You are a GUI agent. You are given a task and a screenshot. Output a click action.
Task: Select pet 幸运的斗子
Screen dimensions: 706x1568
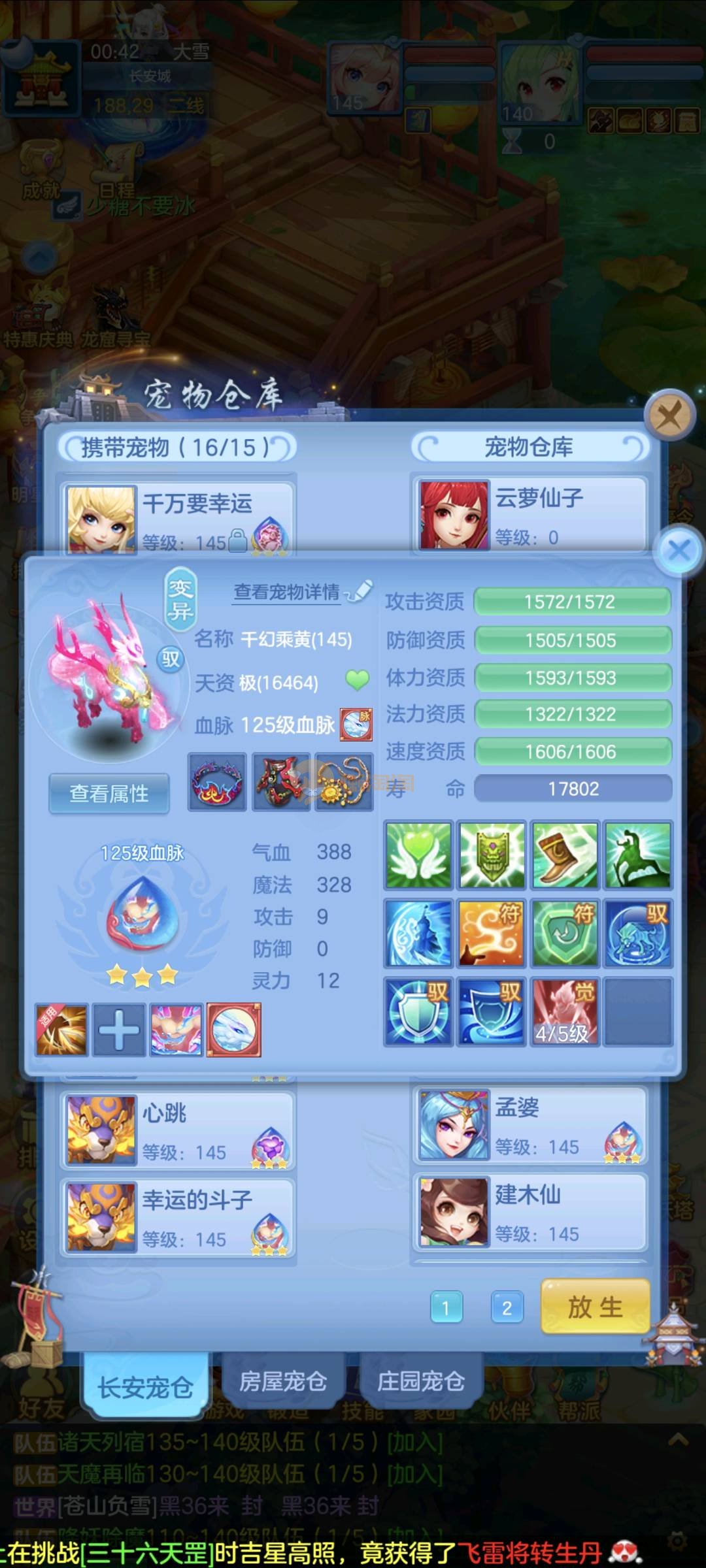[178, 1218]
